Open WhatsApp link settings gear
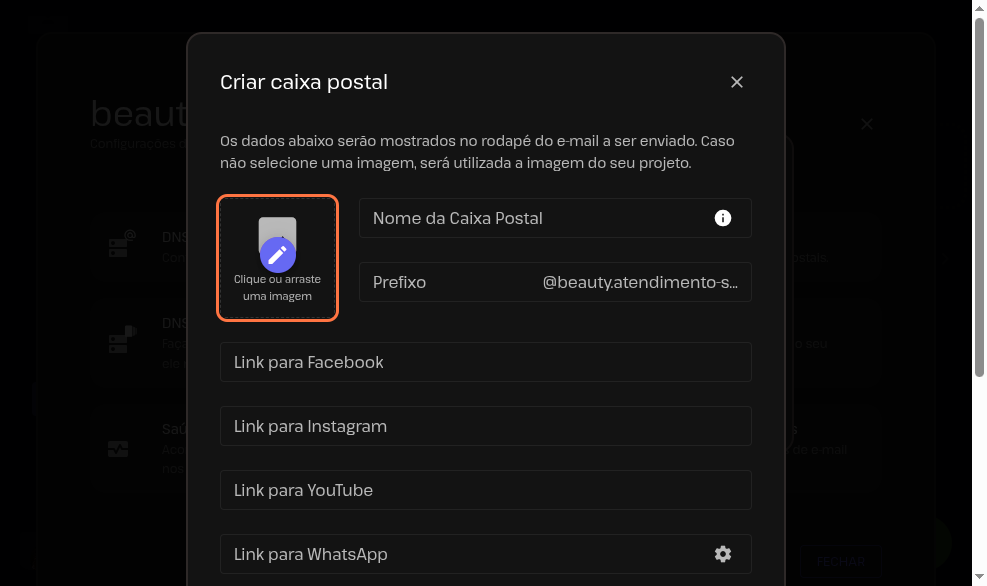The height and width of the screenshot is (586, 987). click(x=723, y=554)
